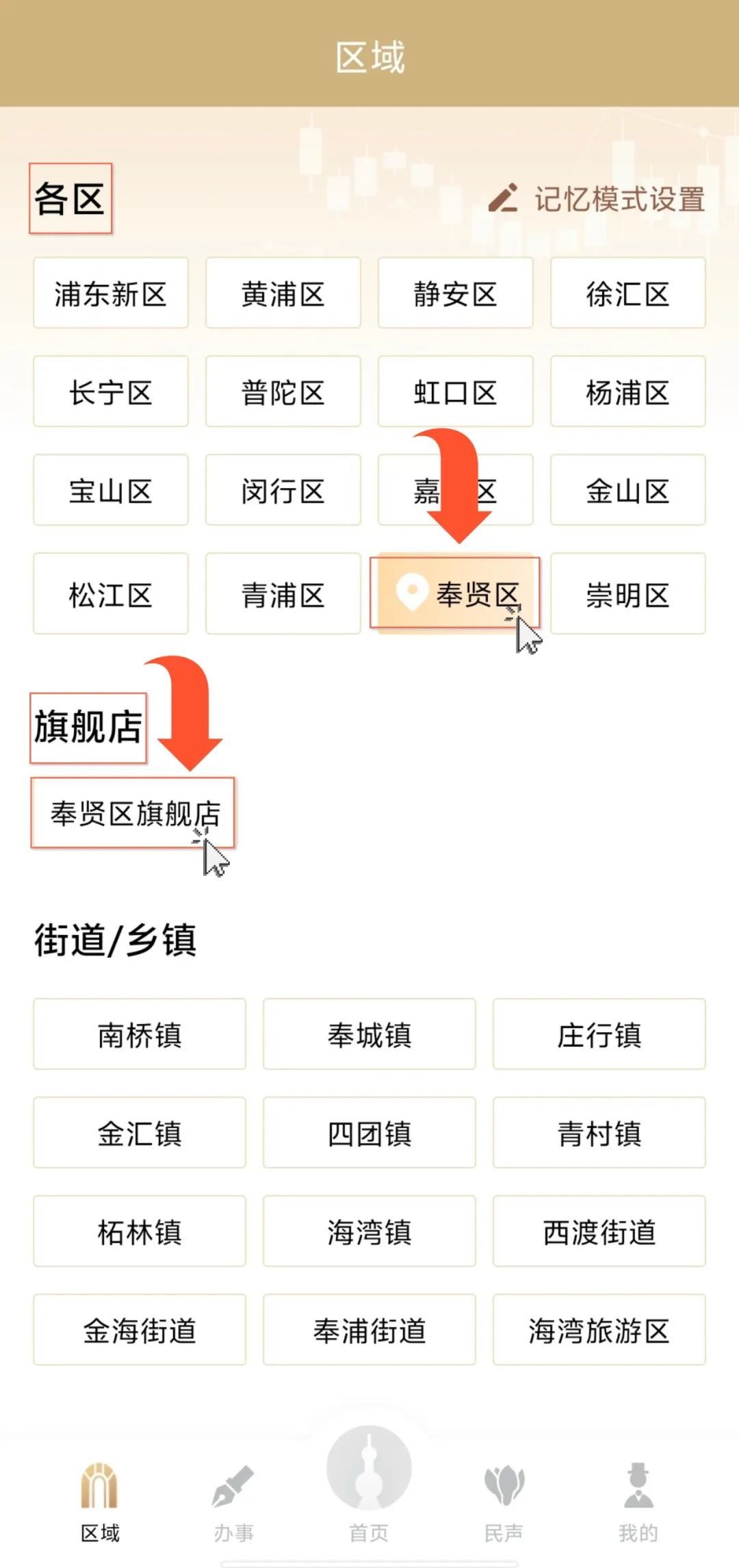Choose the highlighted 奉贤区 district

[455, 593]
